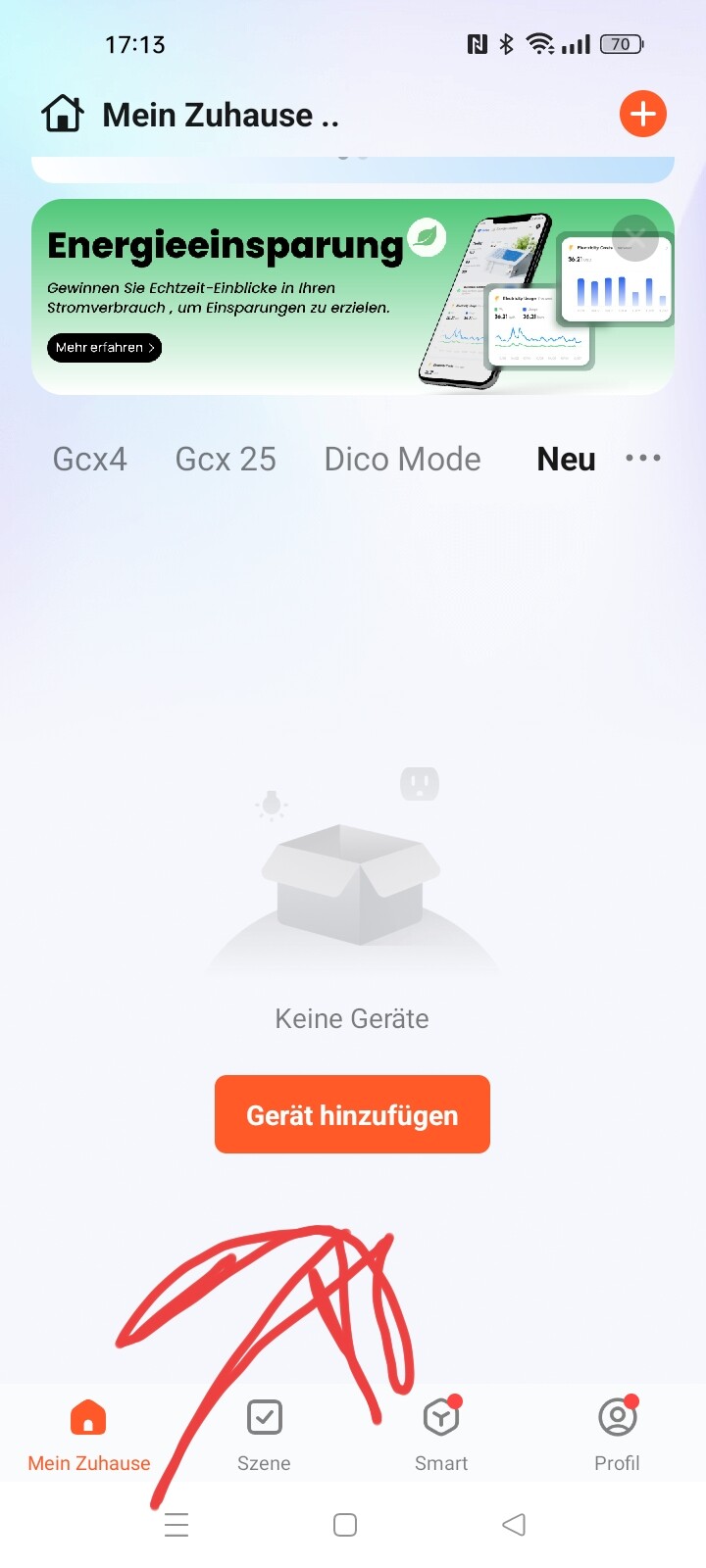Open the three-dot room options menu
Viewport: 706px width, 1568px height.
tap(643, 458)
